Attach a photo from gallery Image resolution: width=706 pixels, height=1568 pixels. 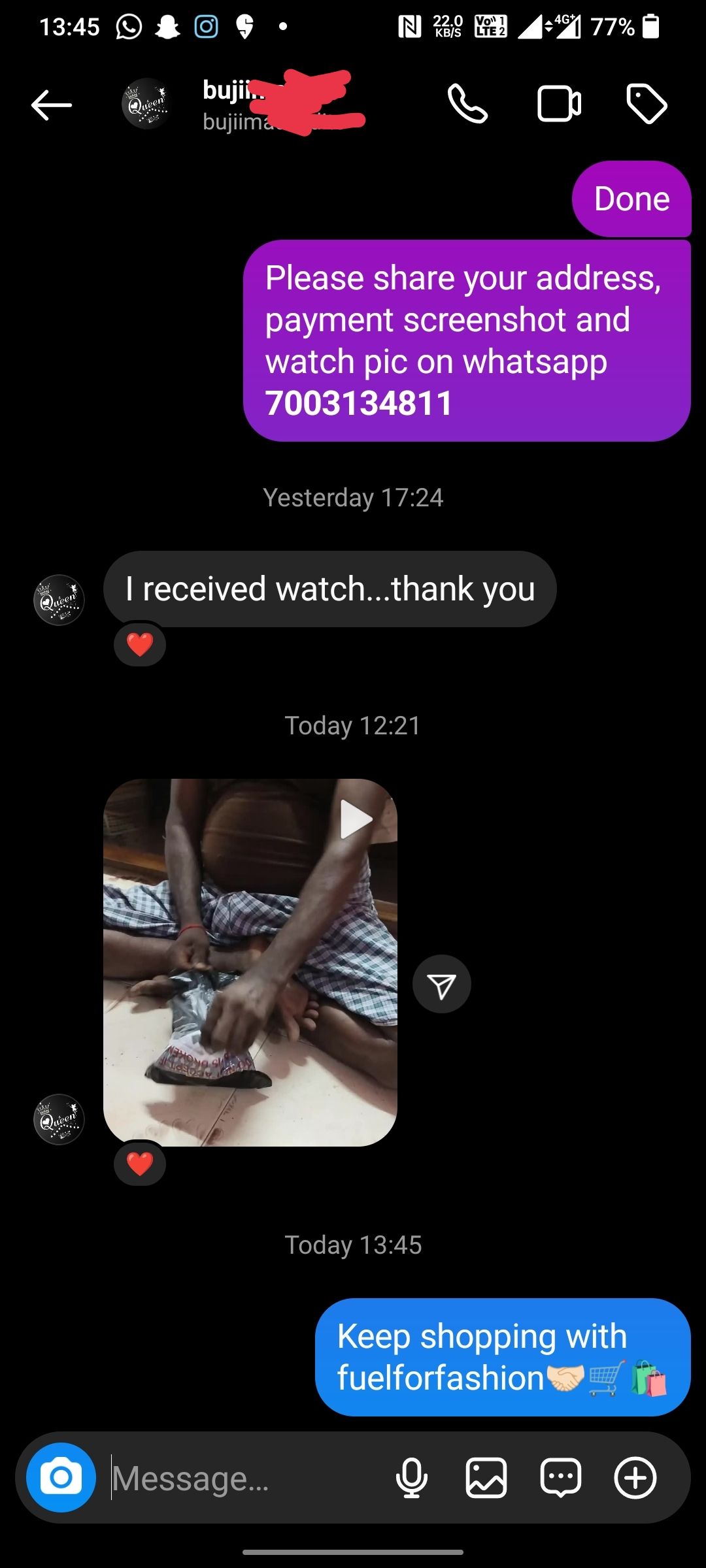[x=486, y=1477]
